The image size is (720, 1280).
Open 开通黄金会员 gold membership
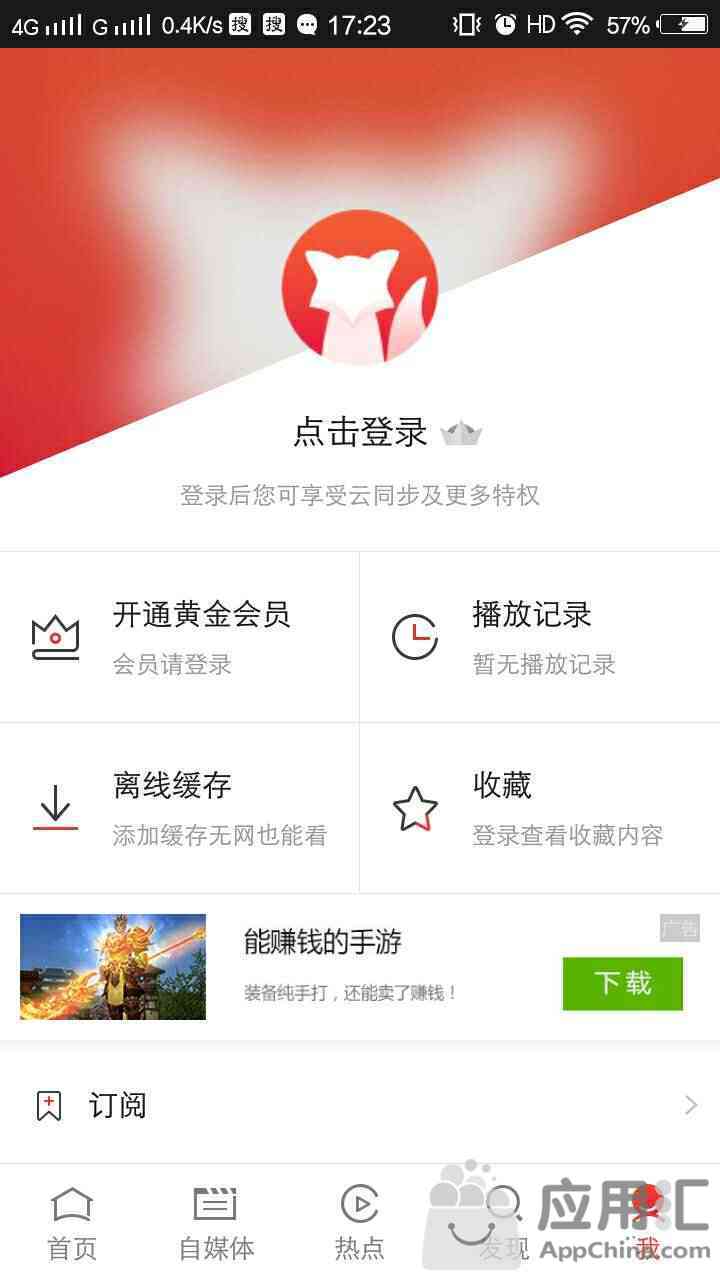pyautogui.click(x=180, y=636)
